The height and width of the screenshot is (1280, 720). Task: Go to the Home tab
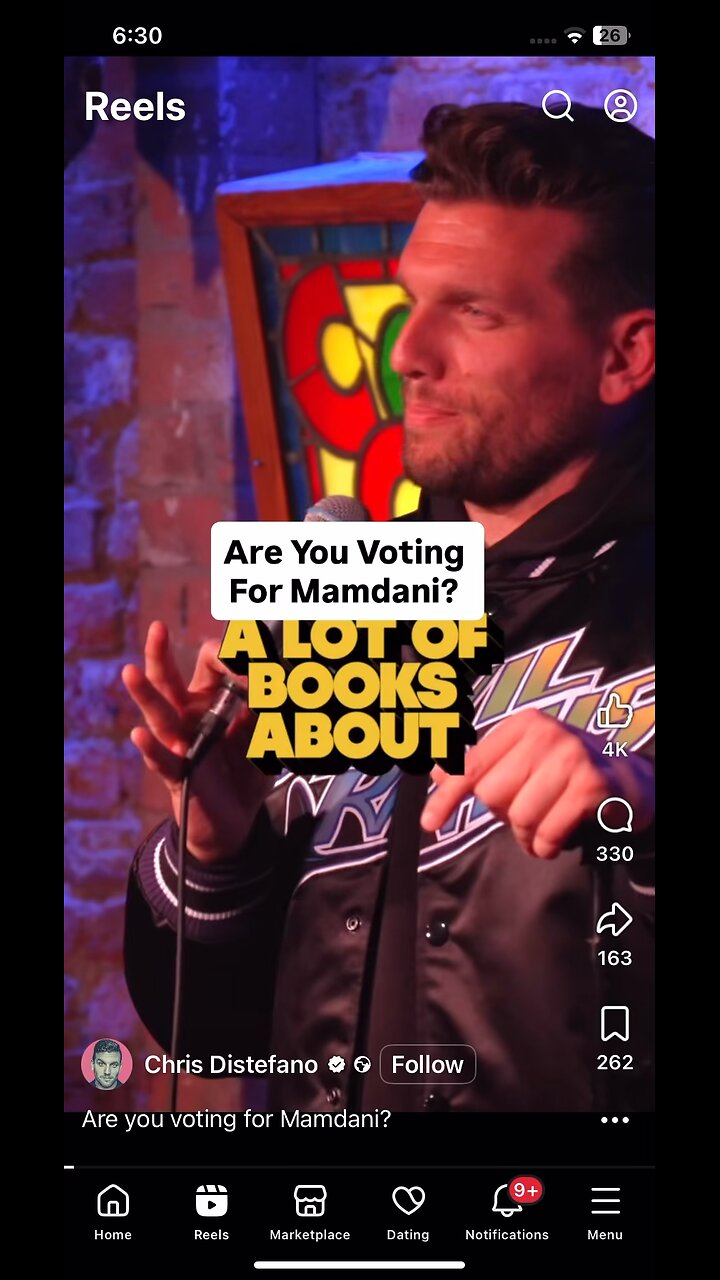[x=113, y=1210]
